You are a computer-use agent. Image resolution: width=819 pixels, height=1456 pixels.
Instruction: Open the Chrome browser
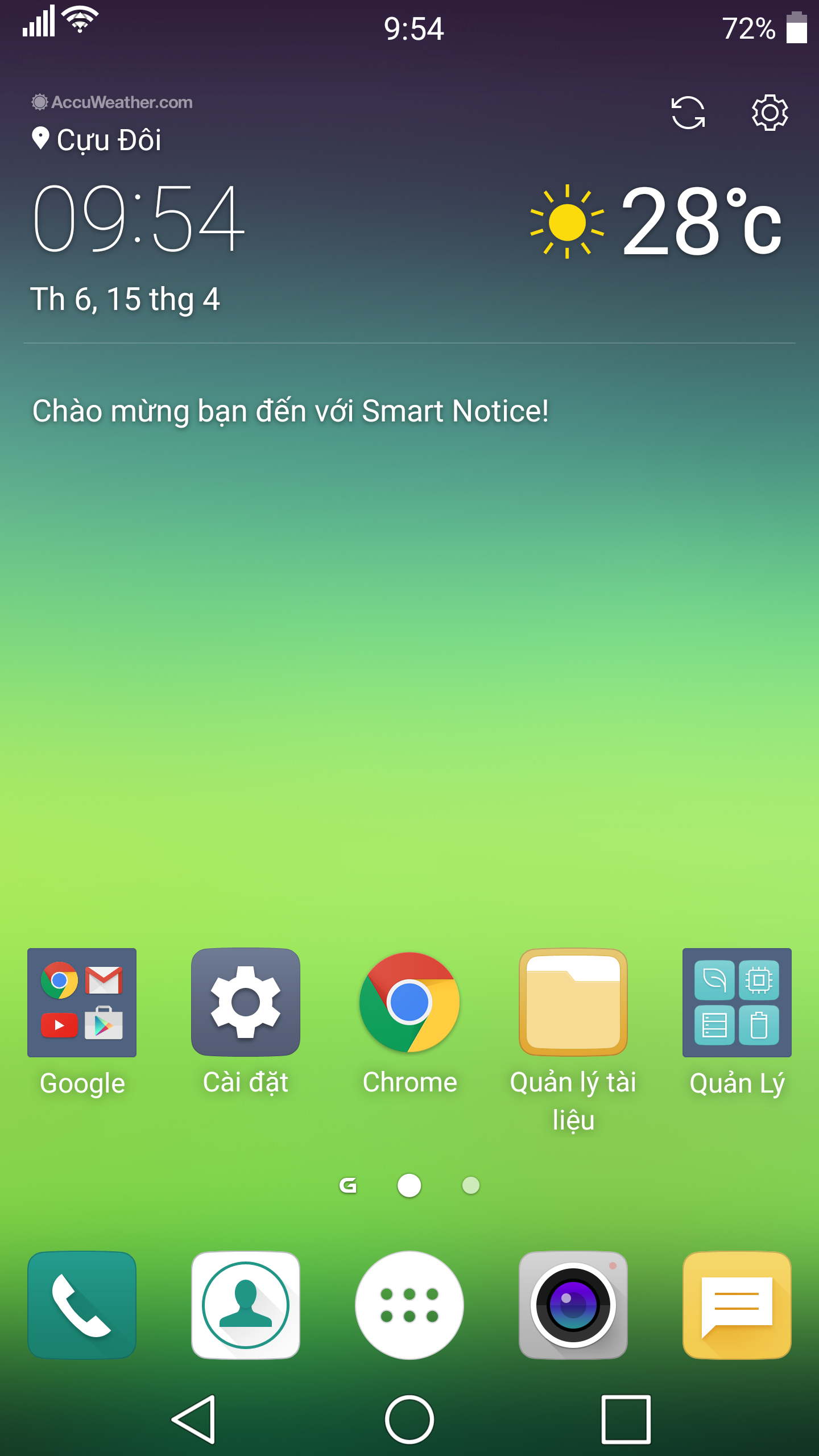click(x=409, y=1002)
